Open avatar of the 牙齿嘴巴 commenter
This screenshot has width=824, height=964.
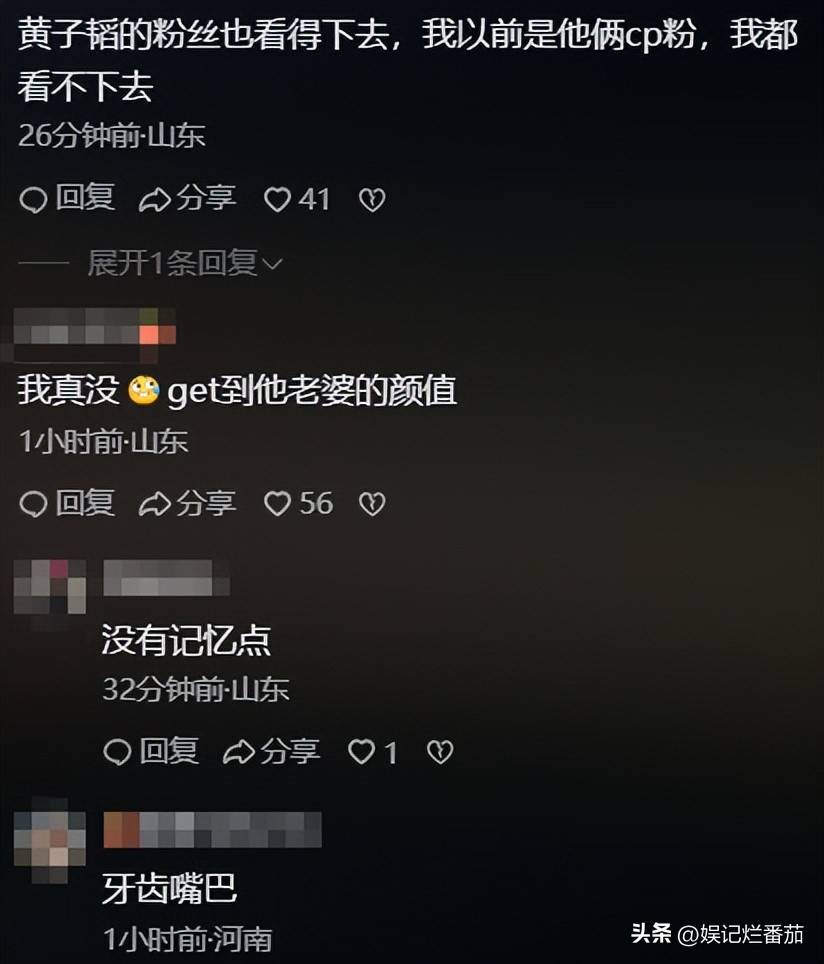click(50, 839)
